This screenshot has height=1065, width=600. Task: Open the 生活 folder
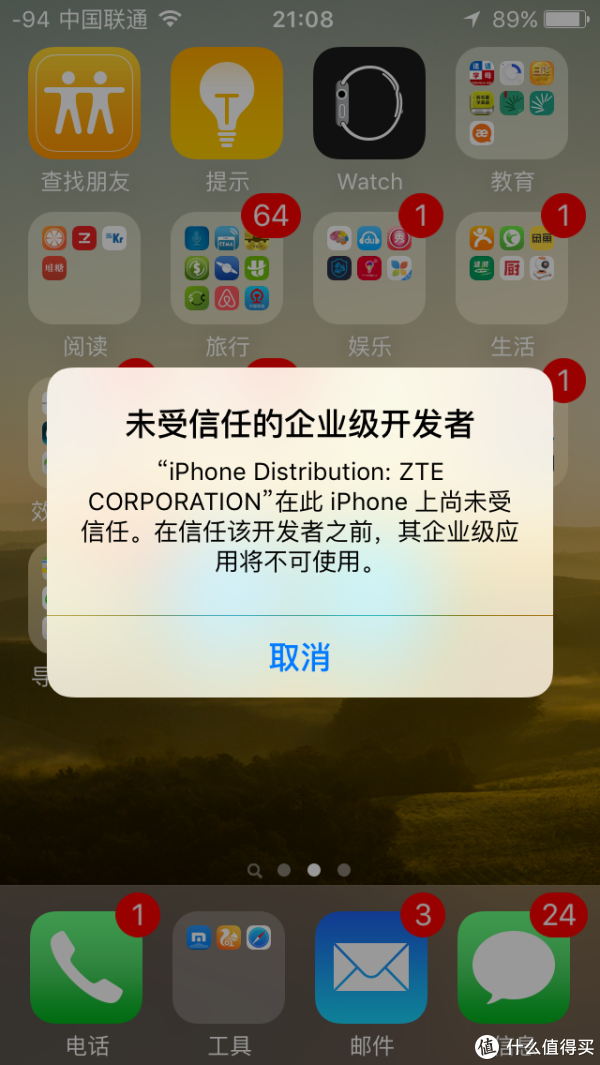point(512,268)
